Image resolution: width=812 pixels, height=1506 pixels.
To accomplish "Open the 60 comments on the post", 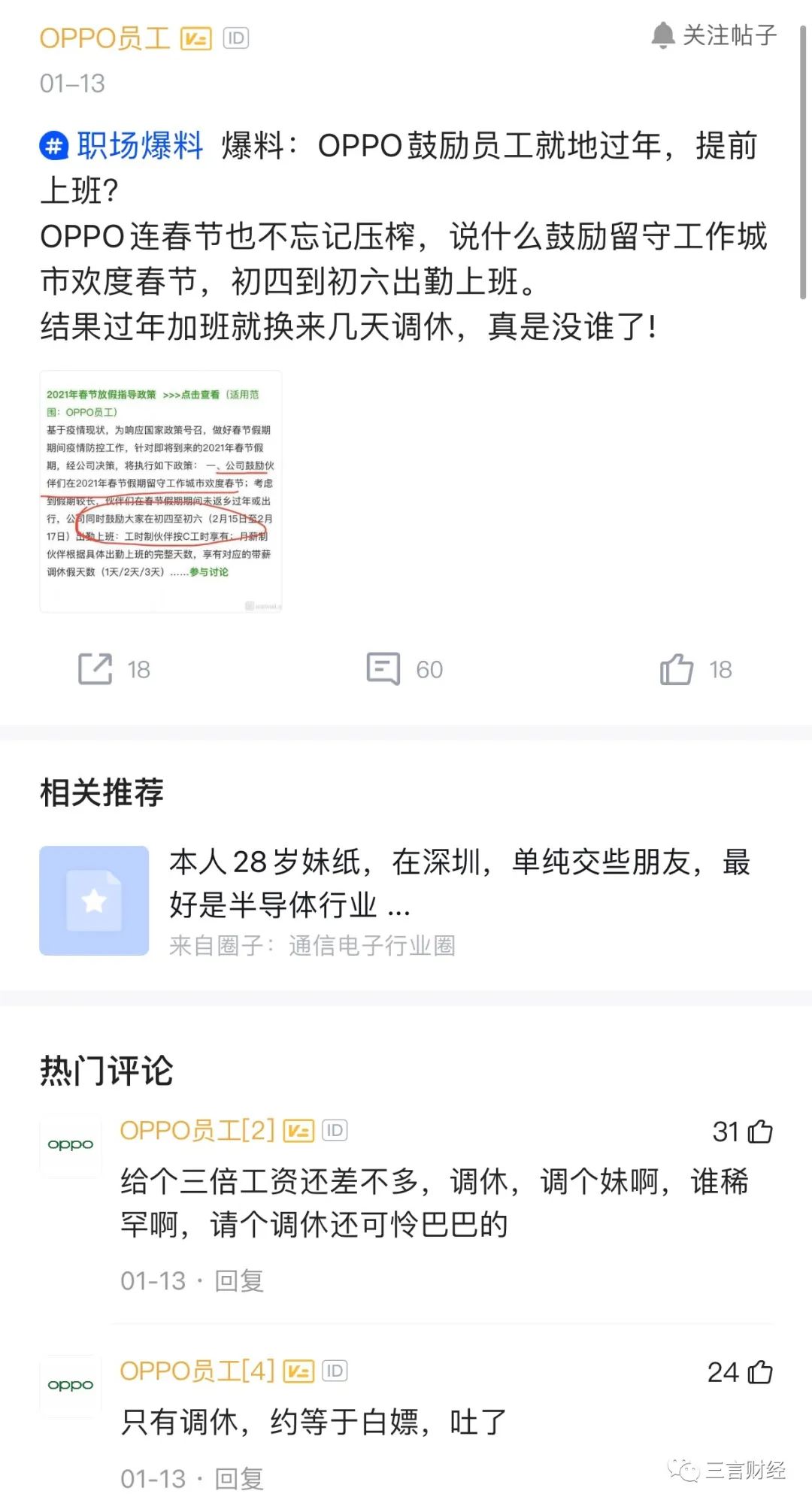I will (384, 668).
